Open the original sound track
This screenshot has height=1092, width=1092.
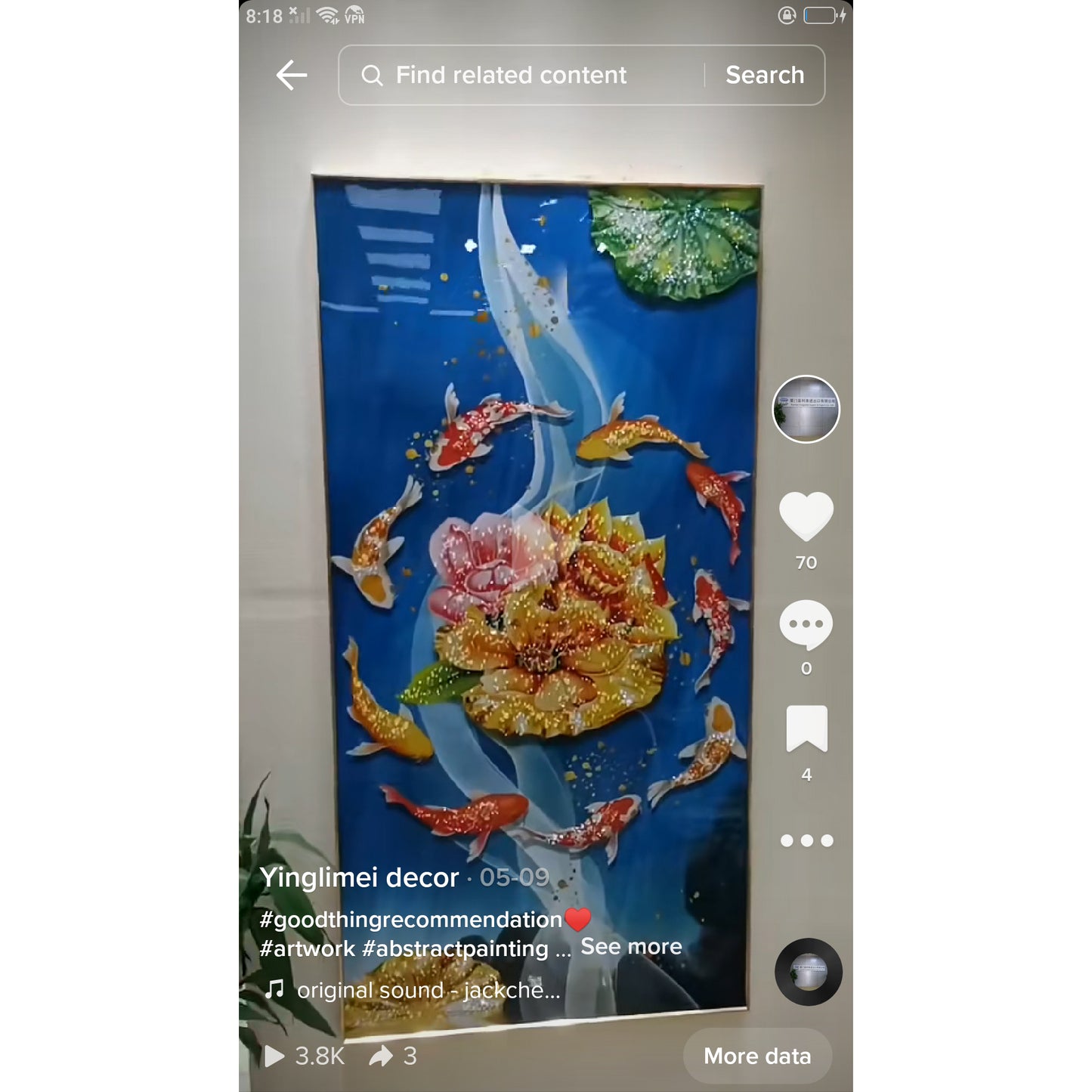pyautogui.click(x=428, y=990)
